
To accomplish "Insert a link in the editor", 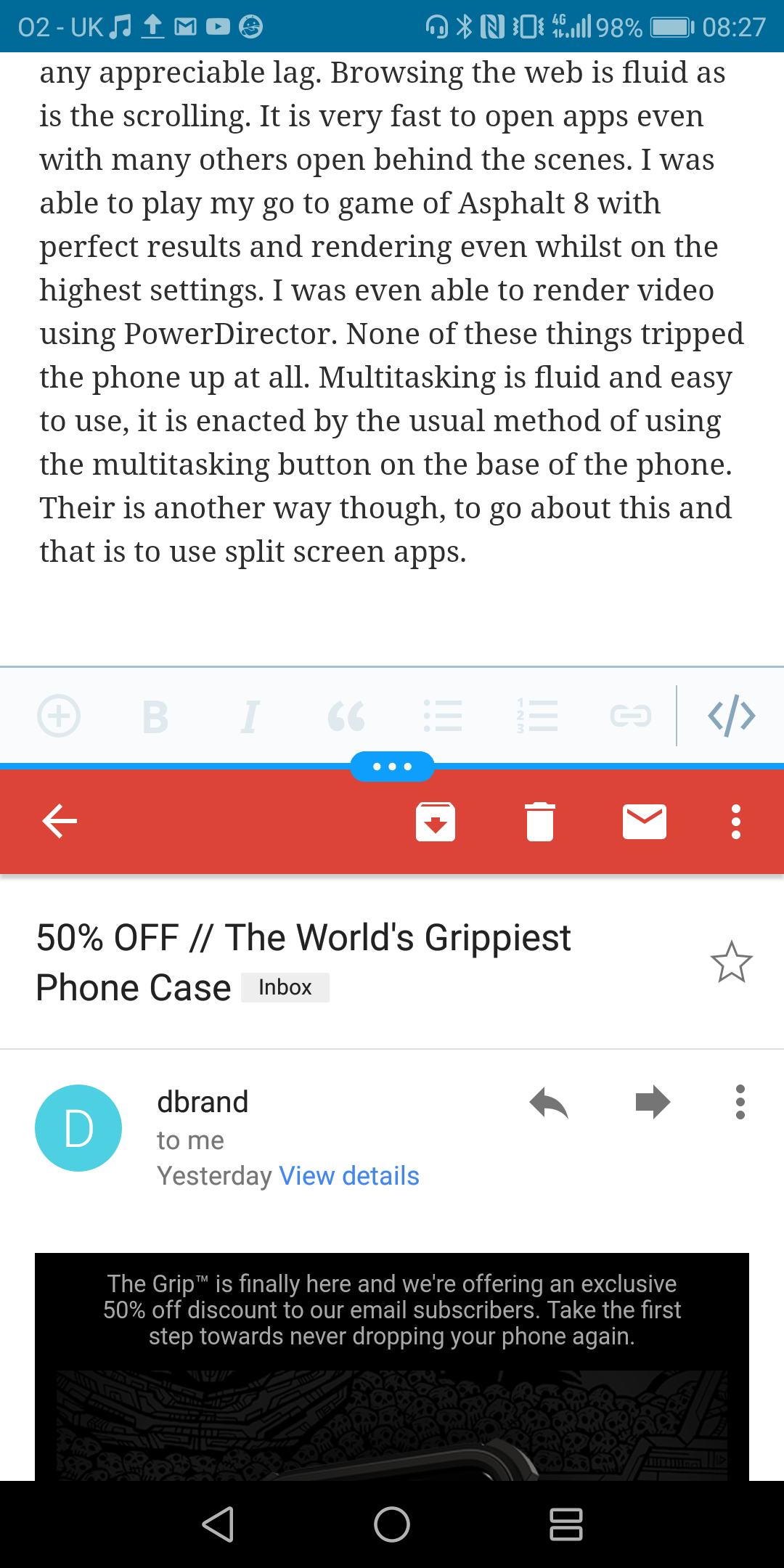I will [631, 716].
